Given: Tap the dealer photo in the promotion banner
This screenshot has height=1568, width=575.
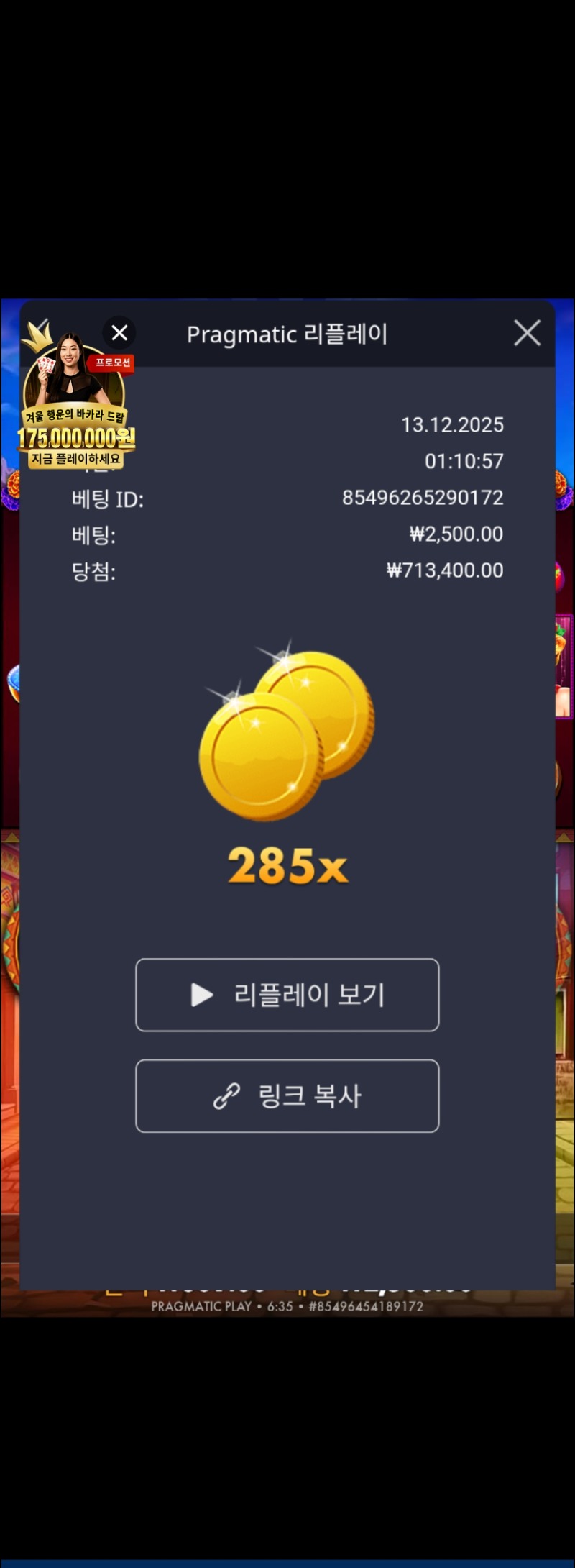Looking at the screenshot, I should pos(68,374).
